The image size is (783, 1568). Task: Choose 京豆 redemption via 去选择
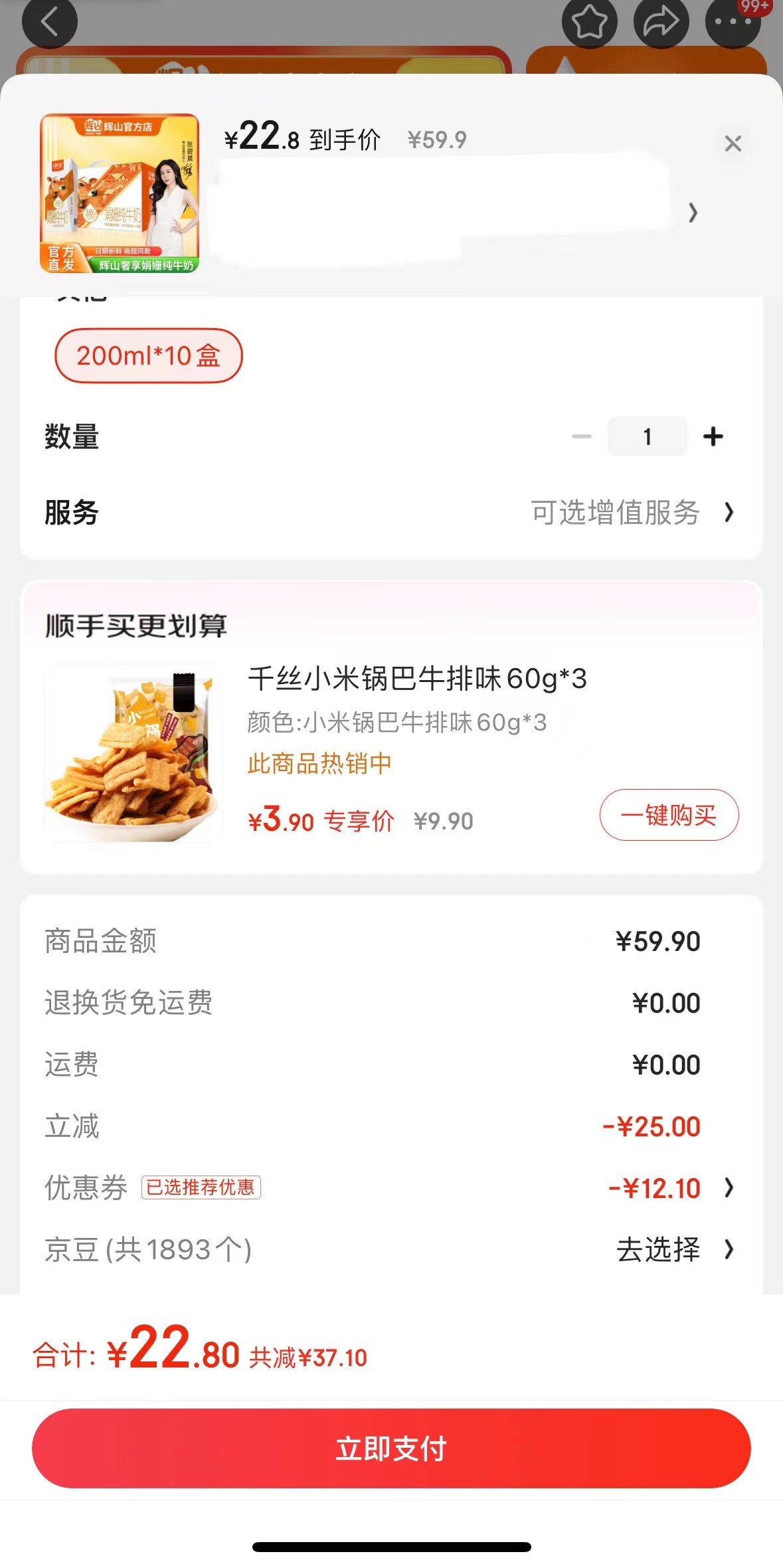[x=657, y=1249]
